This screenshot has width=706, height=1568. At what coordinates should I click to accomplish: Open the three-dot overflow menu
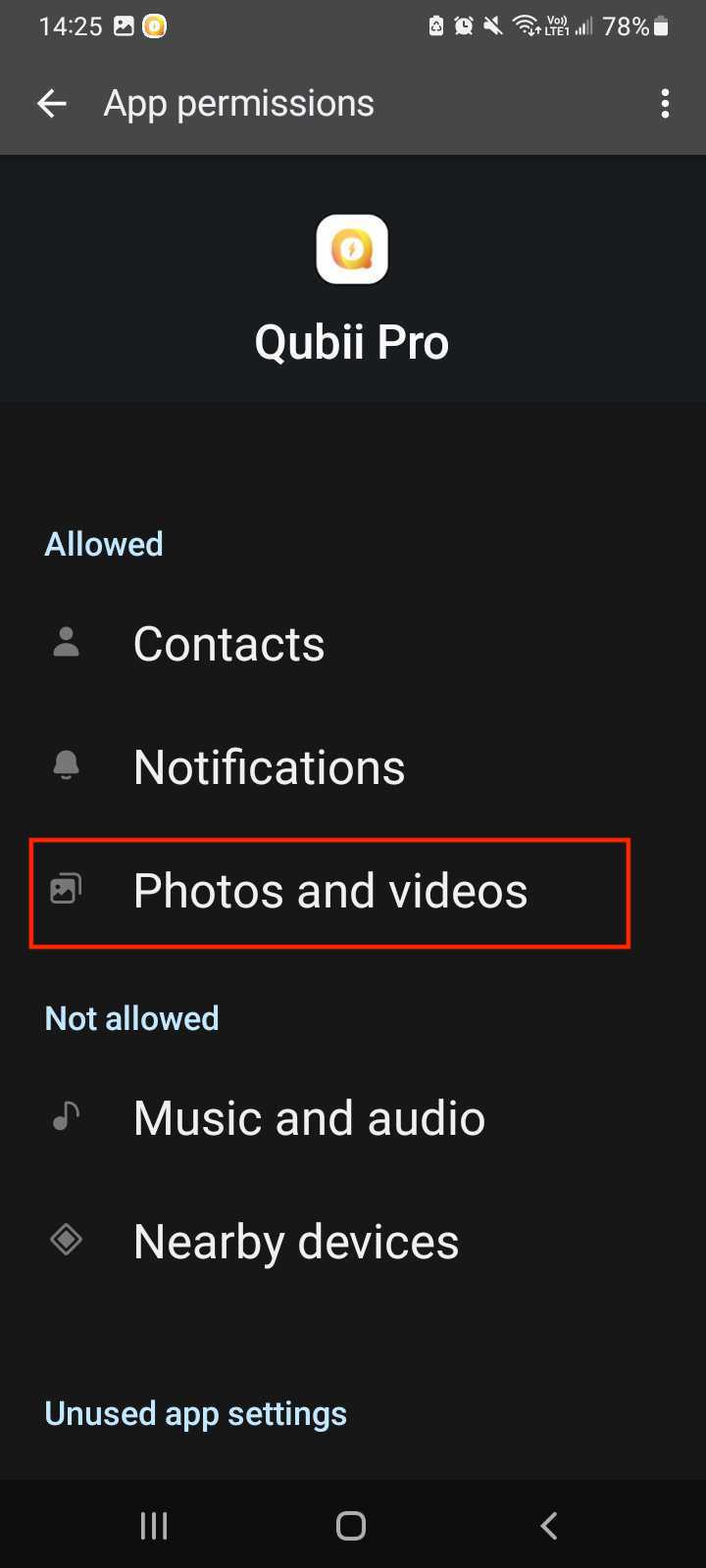[x=665, y=103]
